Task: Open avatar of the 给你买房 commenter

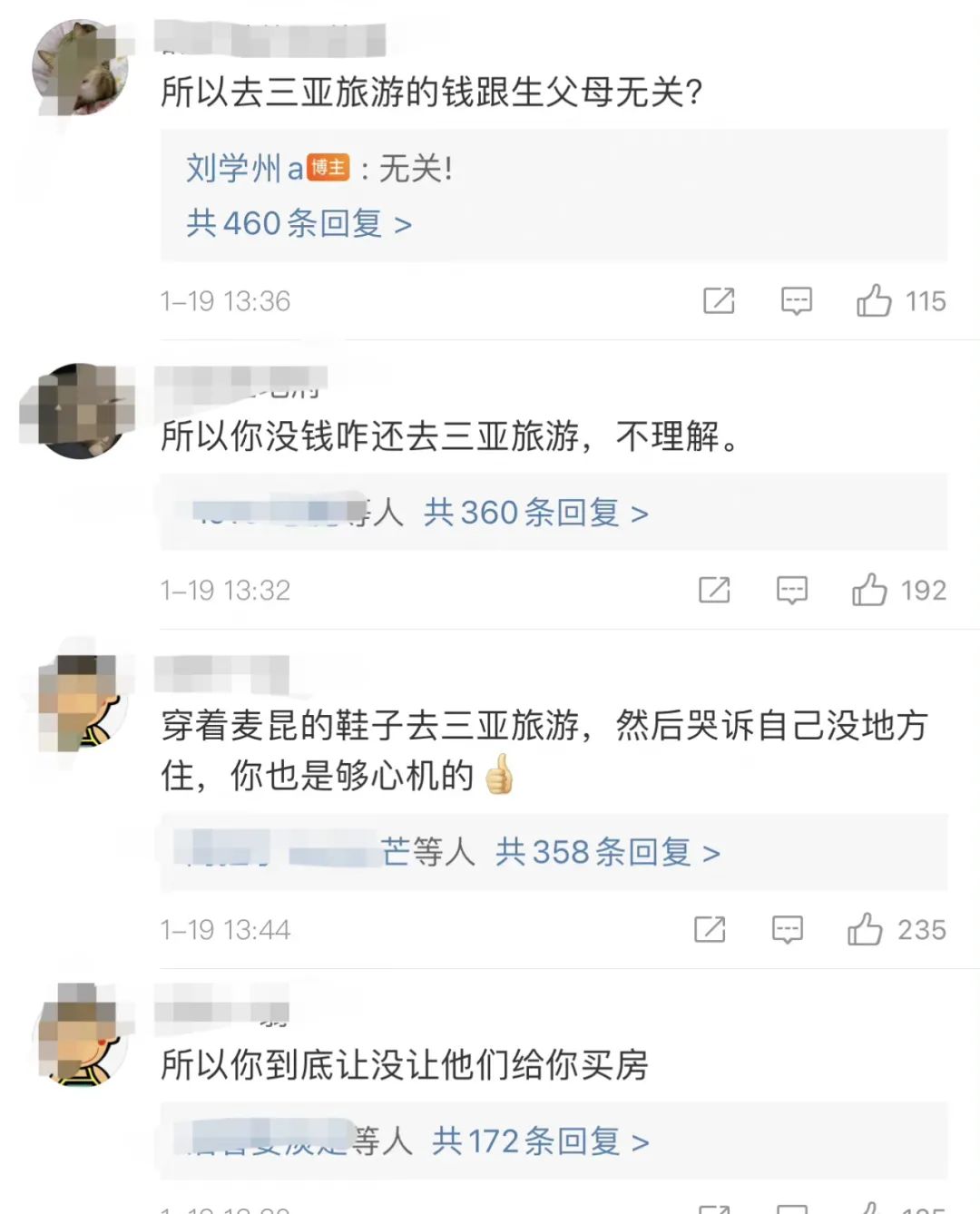Action: point(82,1034)
